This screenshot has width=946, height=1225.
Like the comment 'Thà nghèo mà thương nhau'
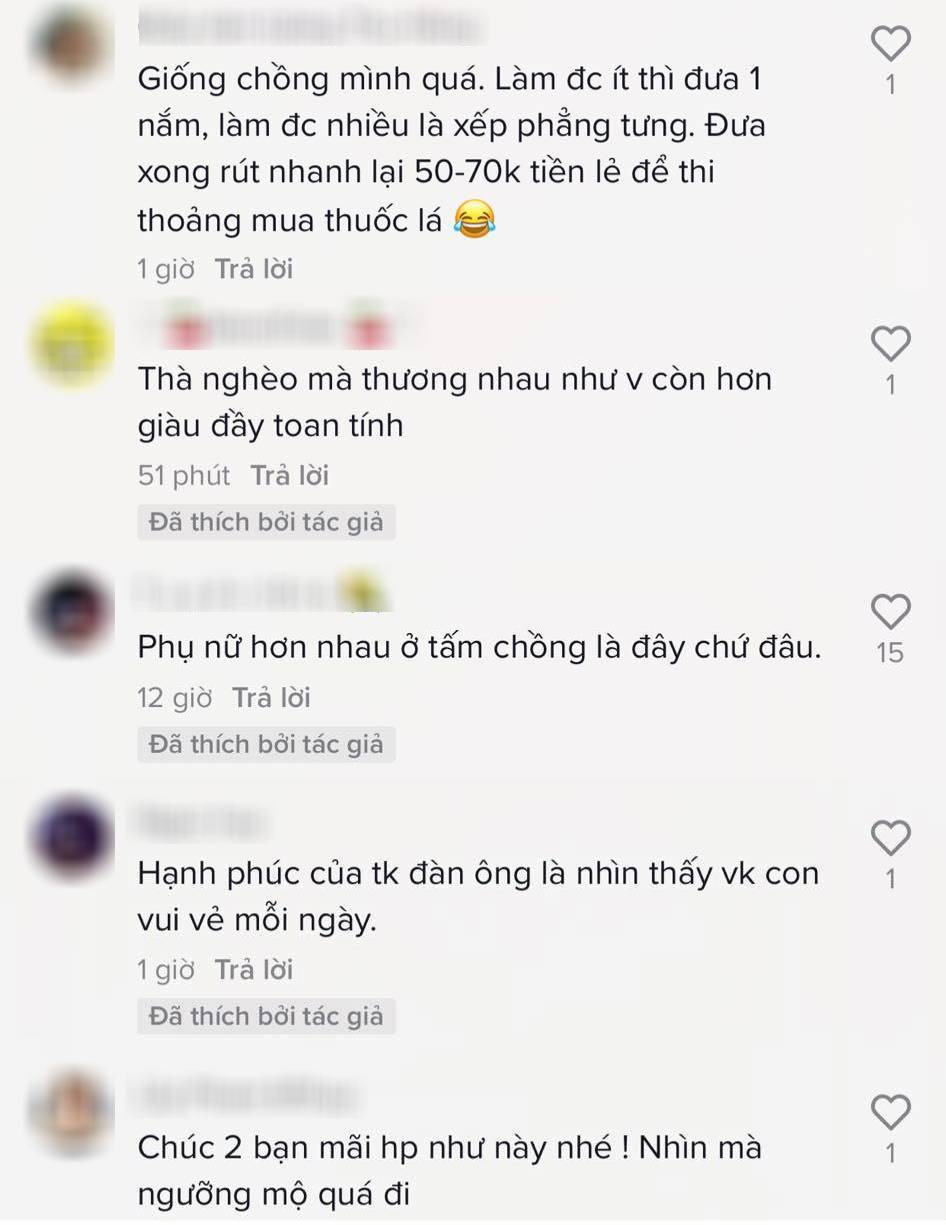pos(890,344)
